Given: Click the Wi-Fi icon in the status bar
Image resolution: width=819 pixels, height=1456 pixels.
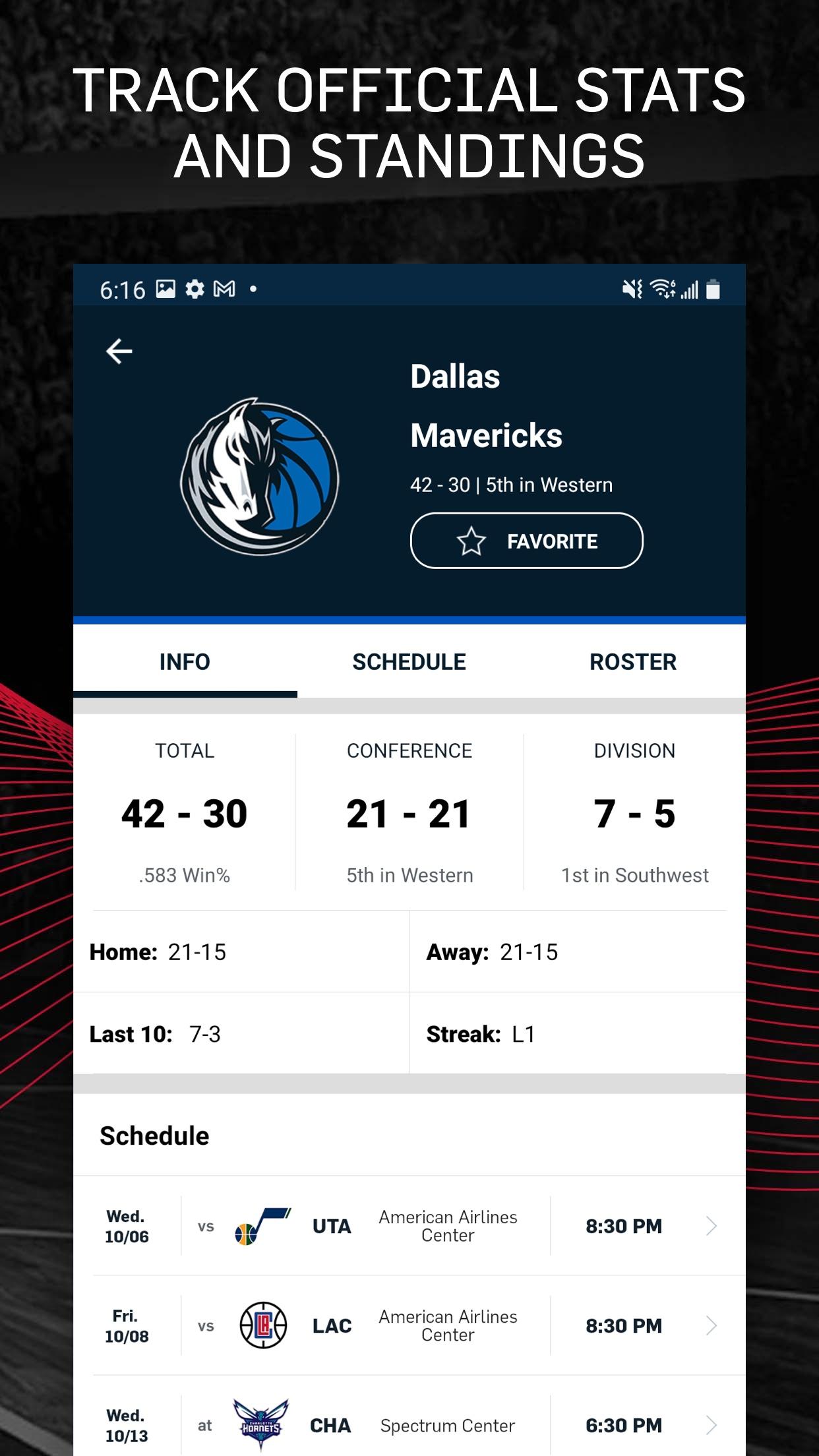Looking at the screenshot, I should click(661, 289).
